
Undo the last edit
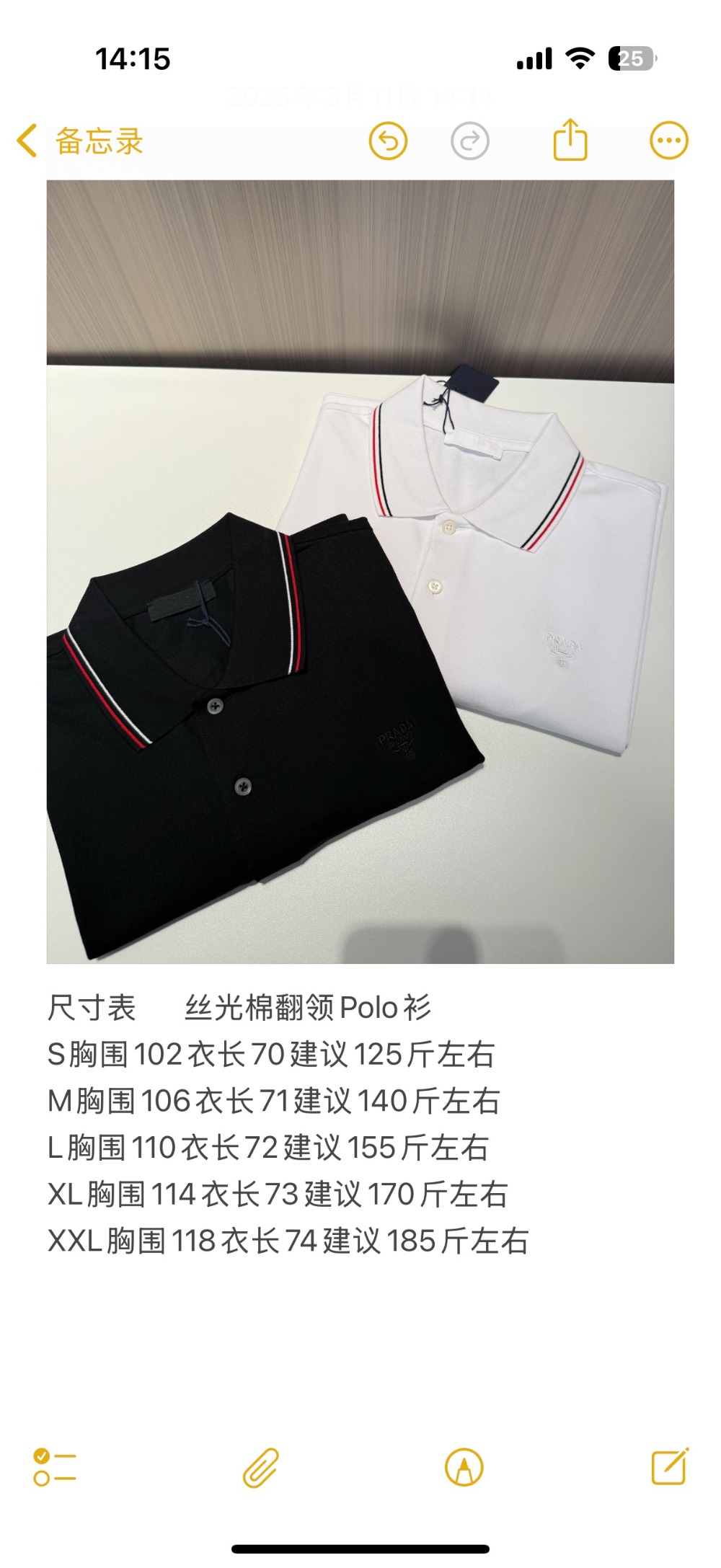tap(388, 141)
